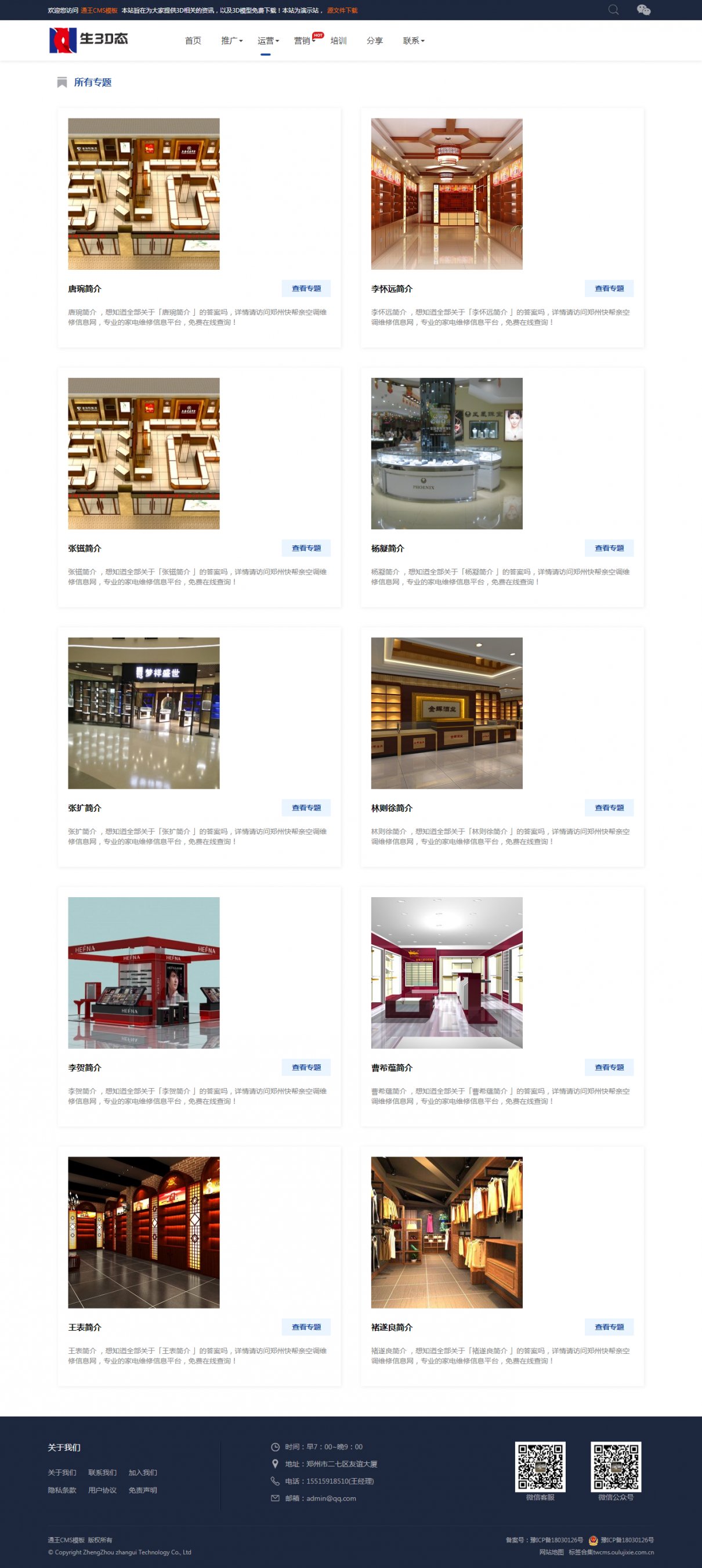The image size is (702, 1568).
Task: Open the WeChat icon in top bar
Action: (643, 10)
